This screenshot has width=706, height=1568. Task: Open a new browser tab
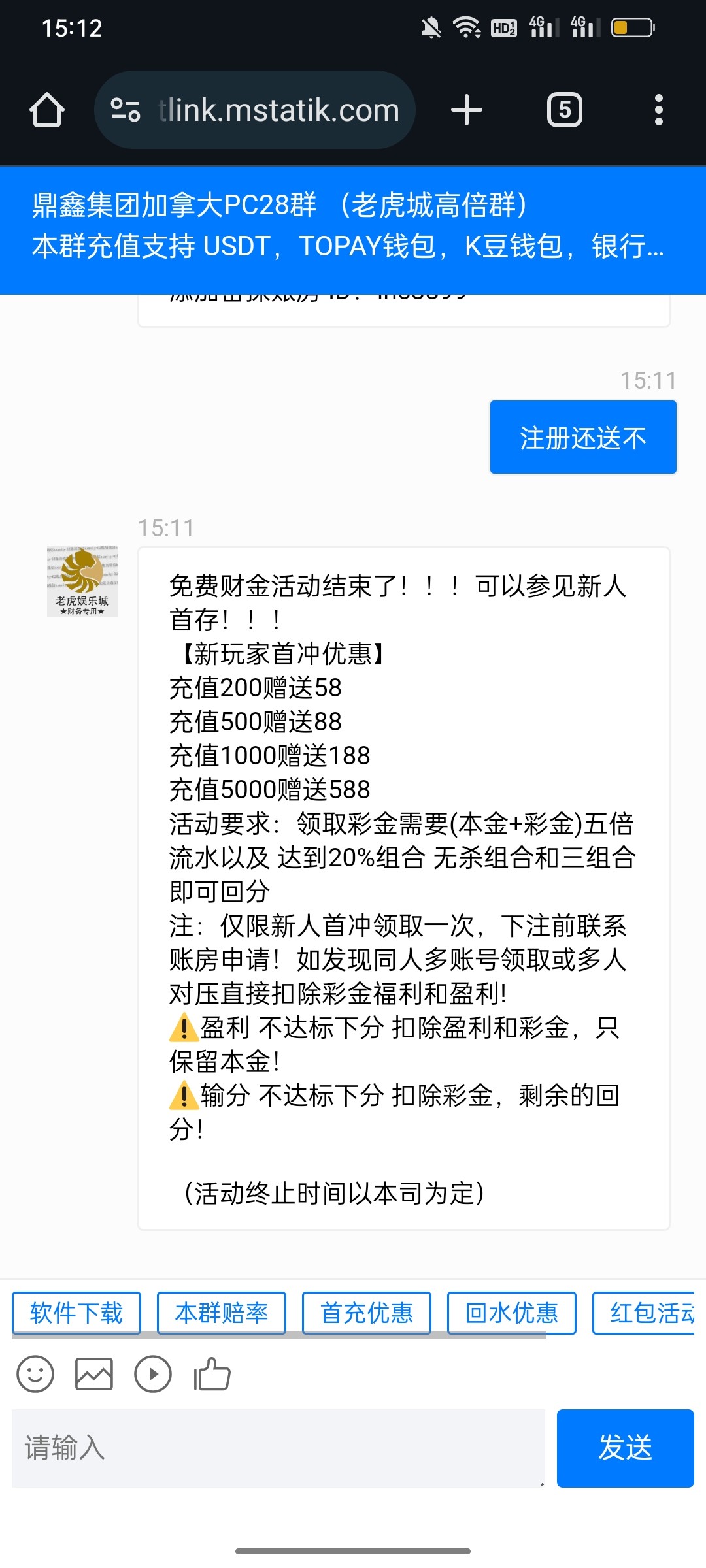467,110
